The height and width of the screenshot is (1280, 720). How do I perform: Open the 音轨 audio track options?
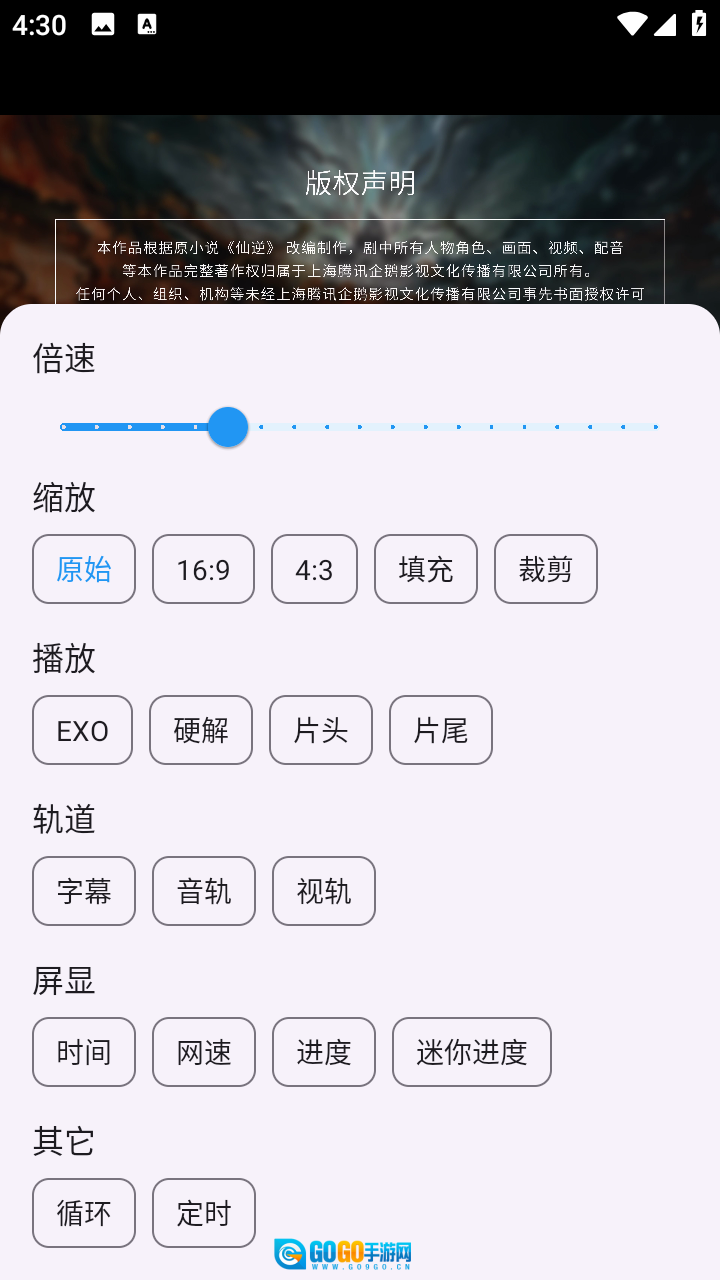204,891
